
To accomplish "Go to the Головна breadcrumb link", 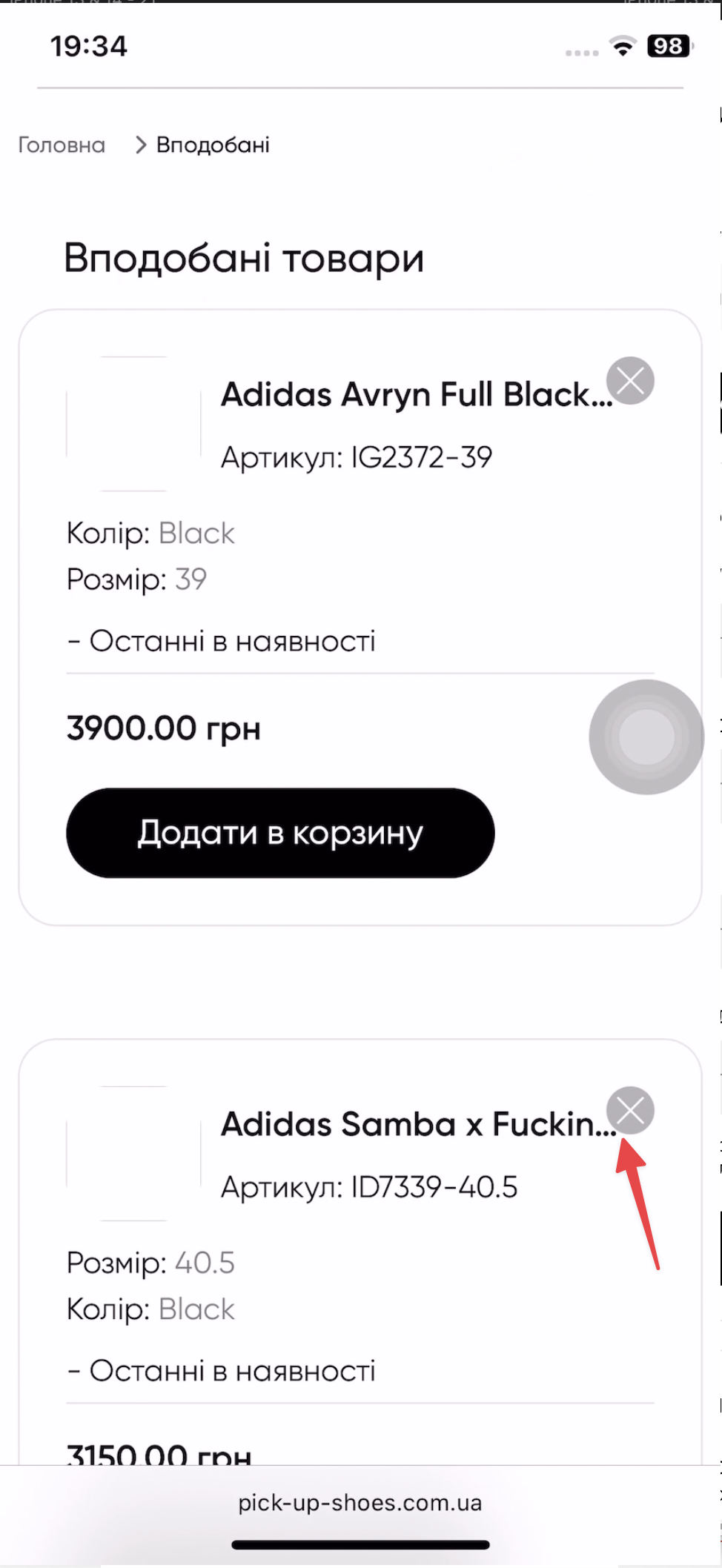I will click(62, 145).
